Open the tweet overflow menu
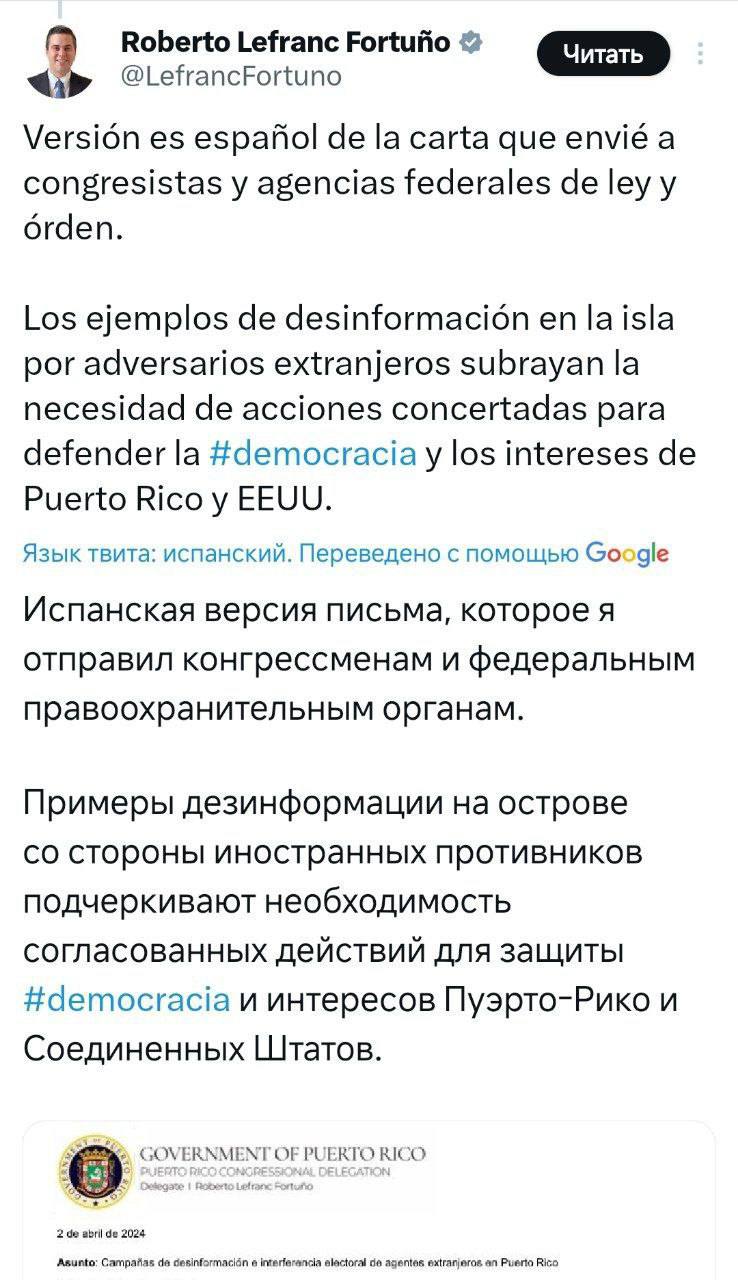The width and height of the screenshot is (738, 1280). pyautogui.click(x=701, y=53)
